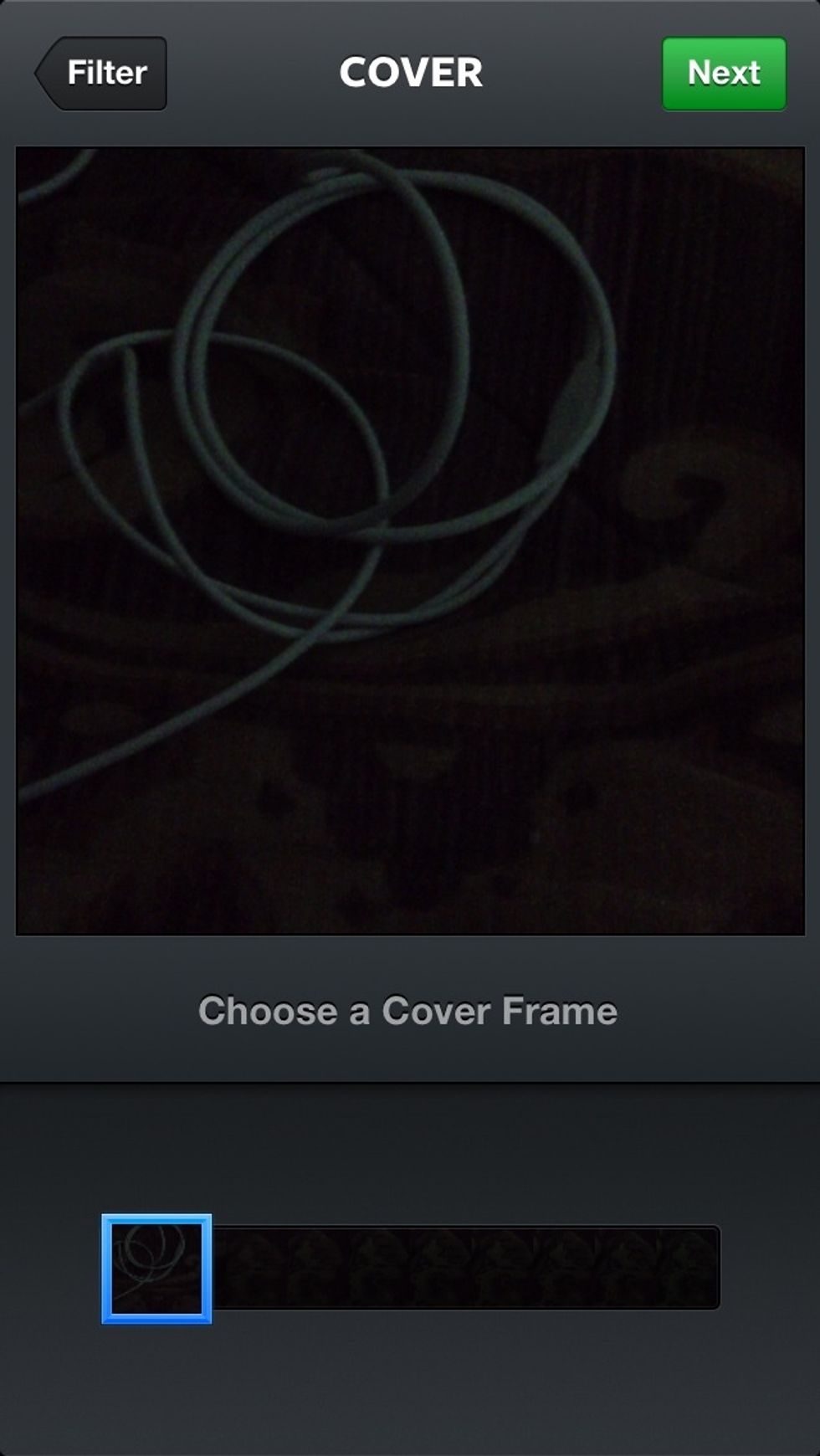Tap Next to continue
Screen dimensions: 820x1456
coord(724,74)
